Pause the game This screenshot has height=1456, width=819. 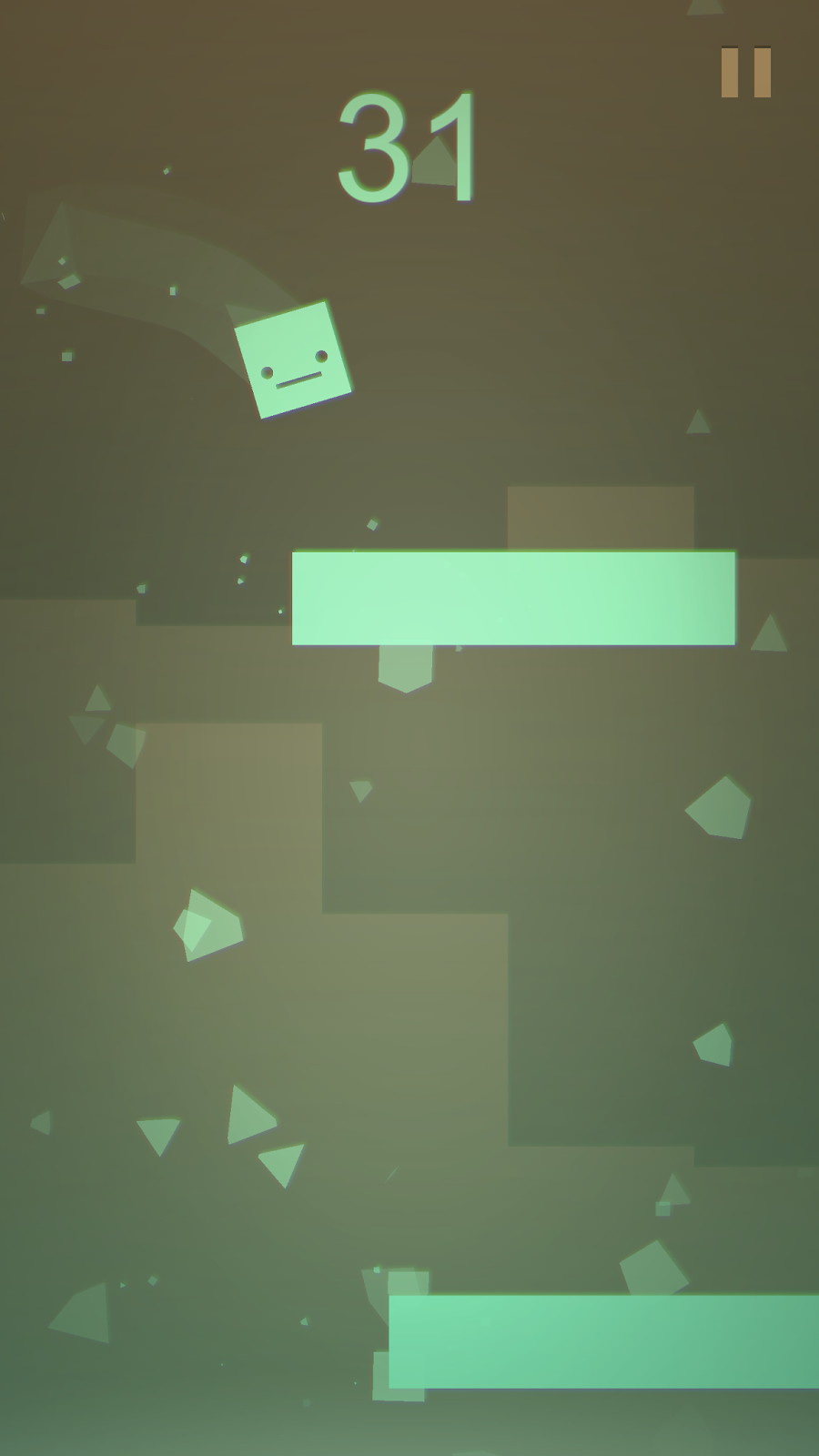746,73
